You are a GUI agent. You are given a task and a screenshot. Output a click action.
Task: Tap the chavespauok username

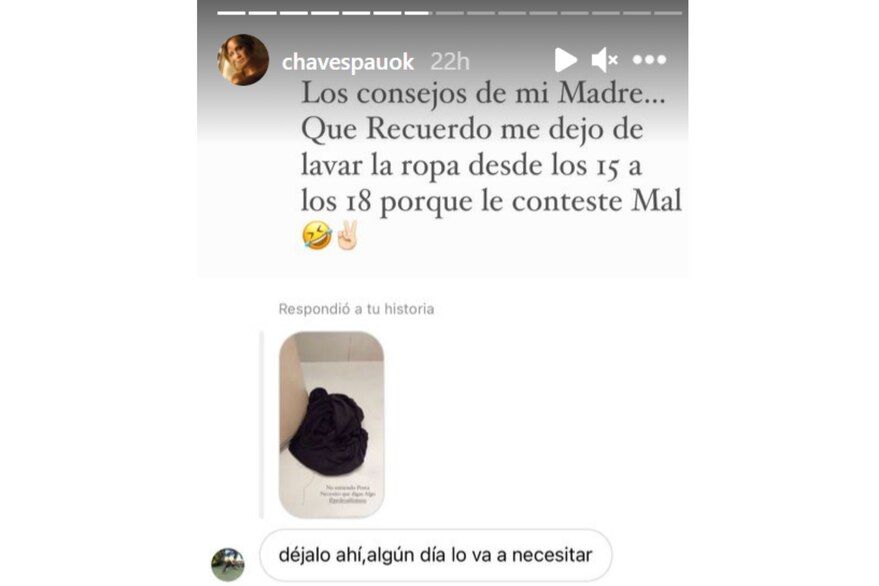pyautogui.click(x=347, y=62)
